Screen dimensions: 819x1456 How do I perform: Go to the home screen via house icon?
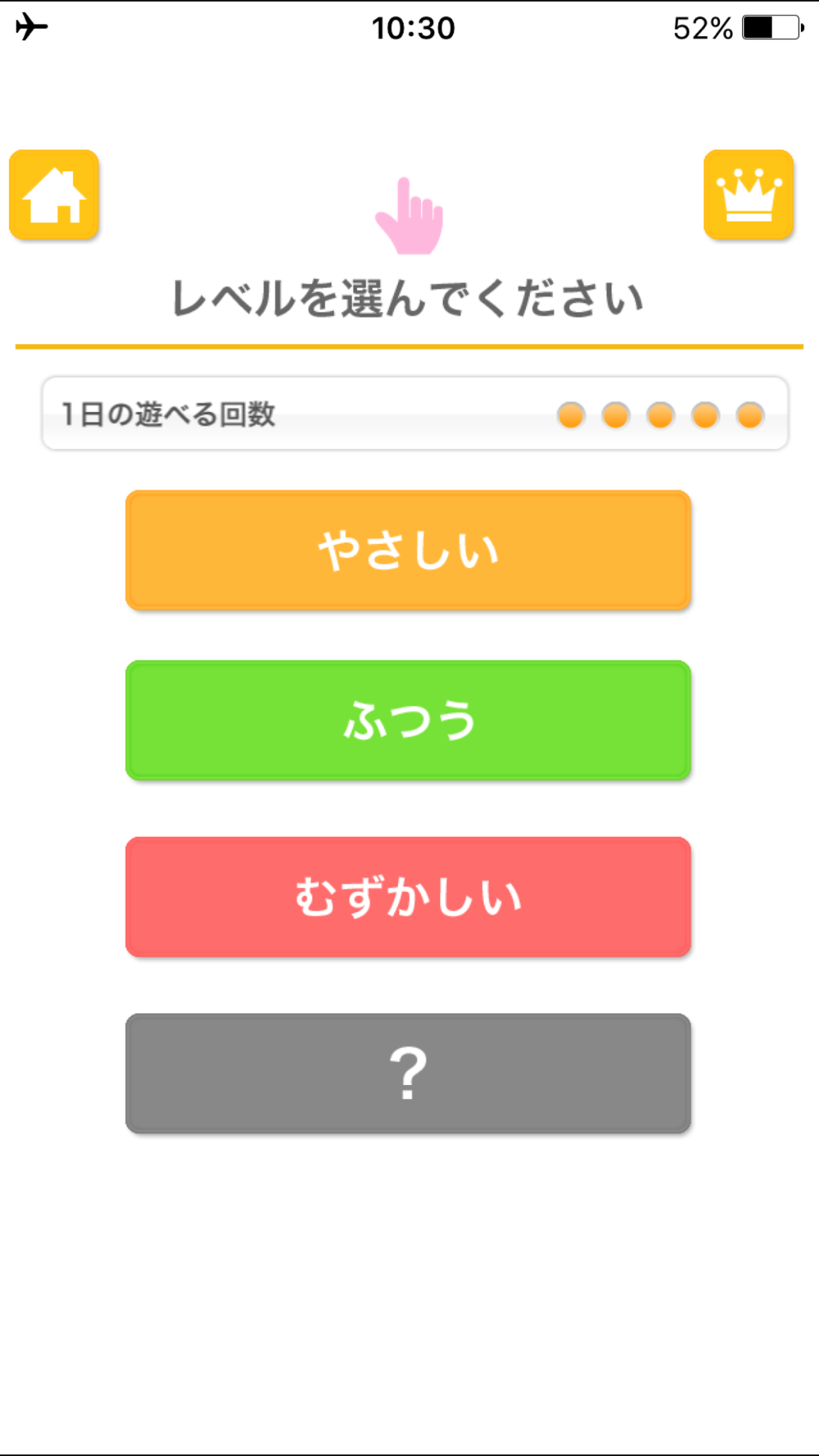click(54, 195)
